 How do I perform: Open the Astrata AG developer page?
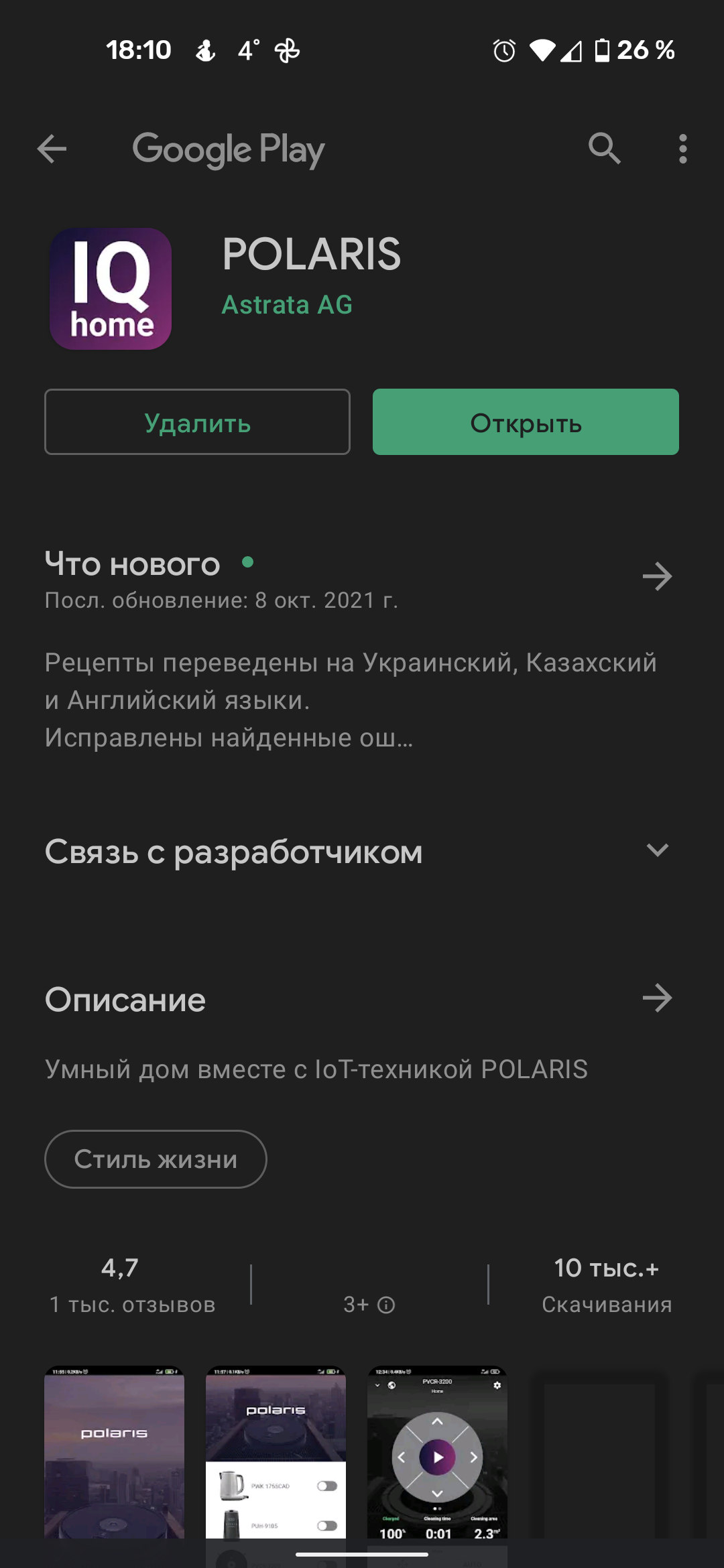287,305
